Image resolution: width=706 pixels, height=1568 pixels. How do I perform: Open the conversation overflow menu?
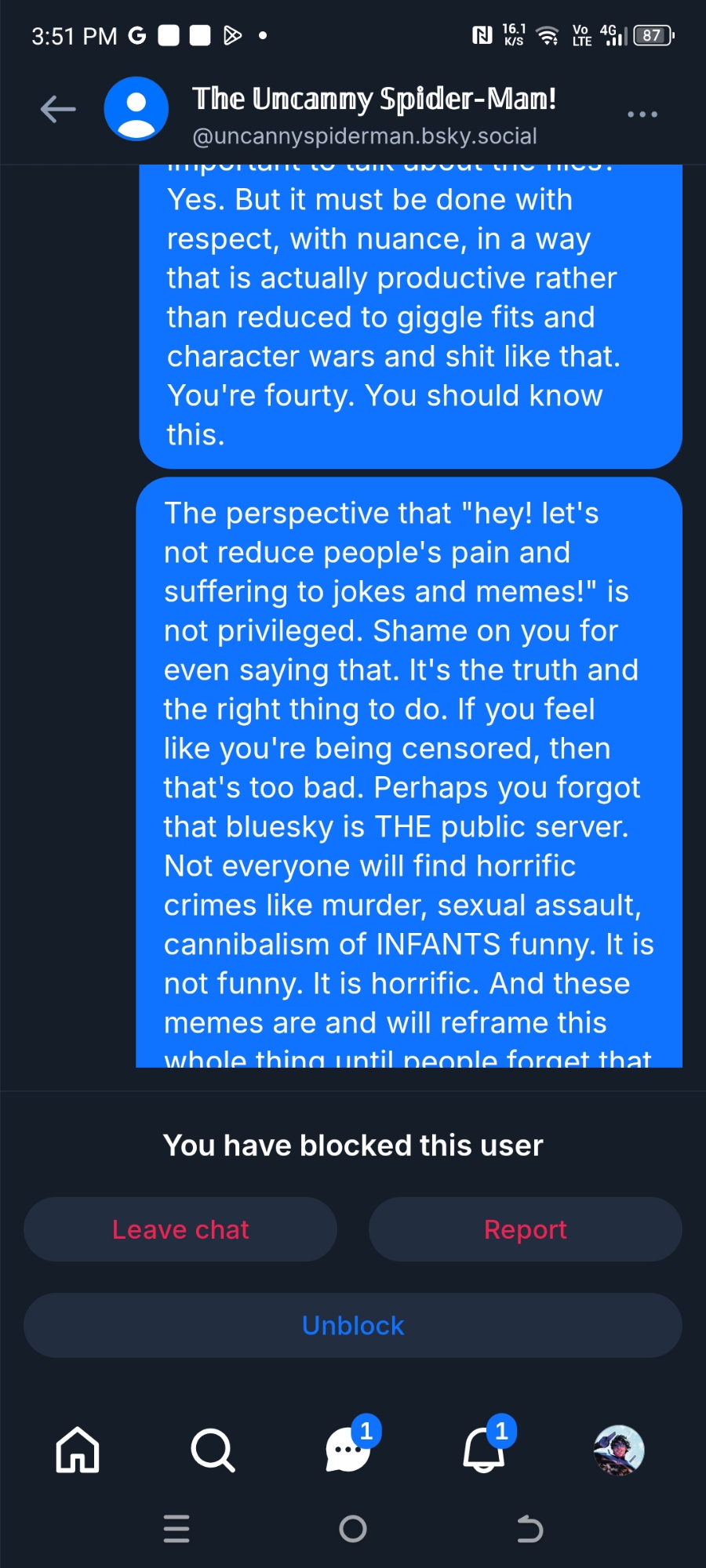click(x=642, y=114)
